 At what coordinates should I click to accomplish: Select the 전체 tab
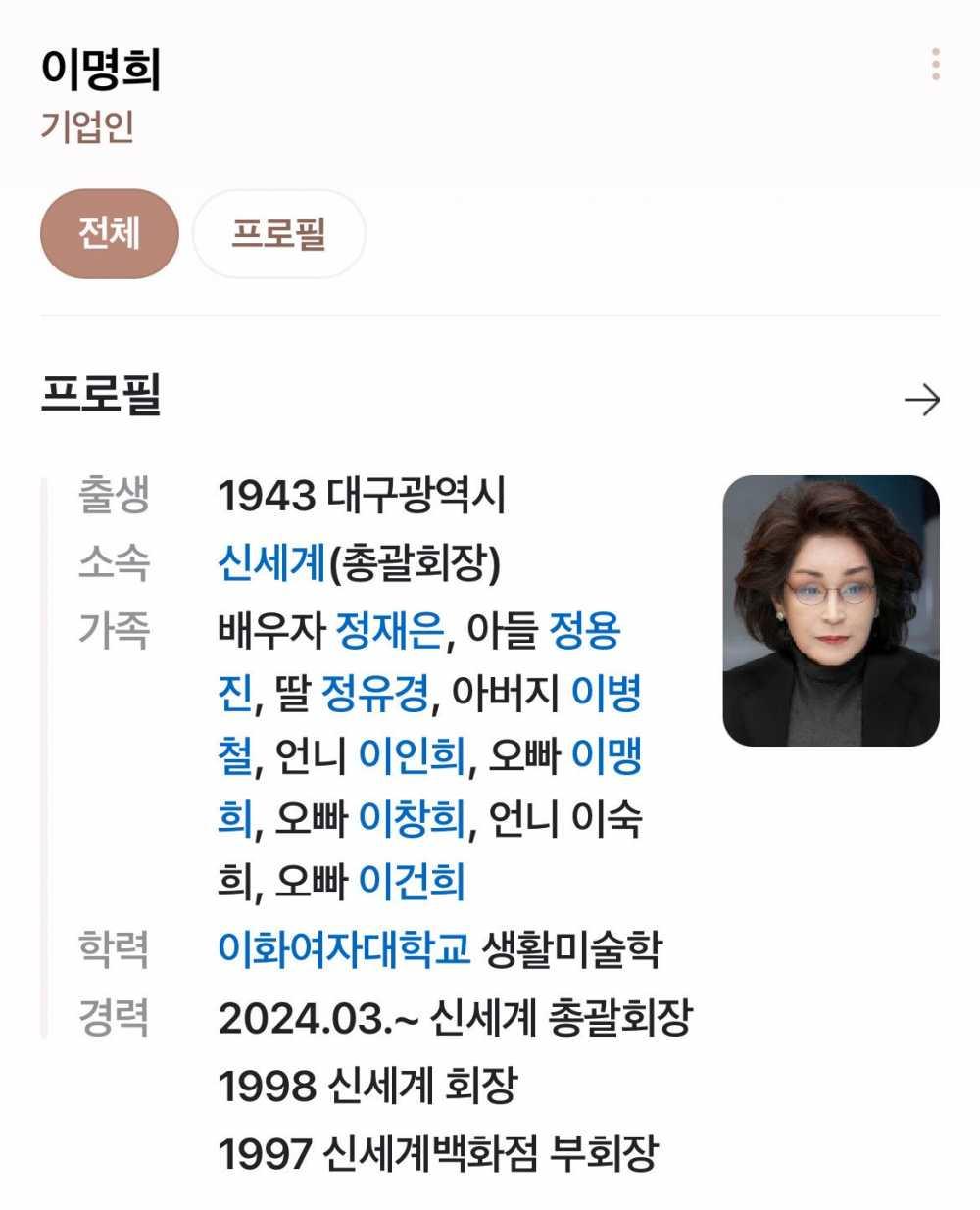pos(109,233)
